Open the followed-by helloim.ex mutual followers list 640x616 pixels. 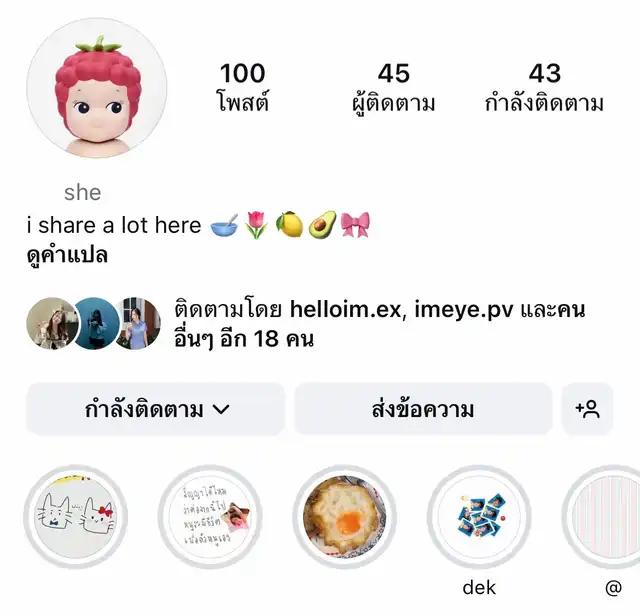(306, 324)
